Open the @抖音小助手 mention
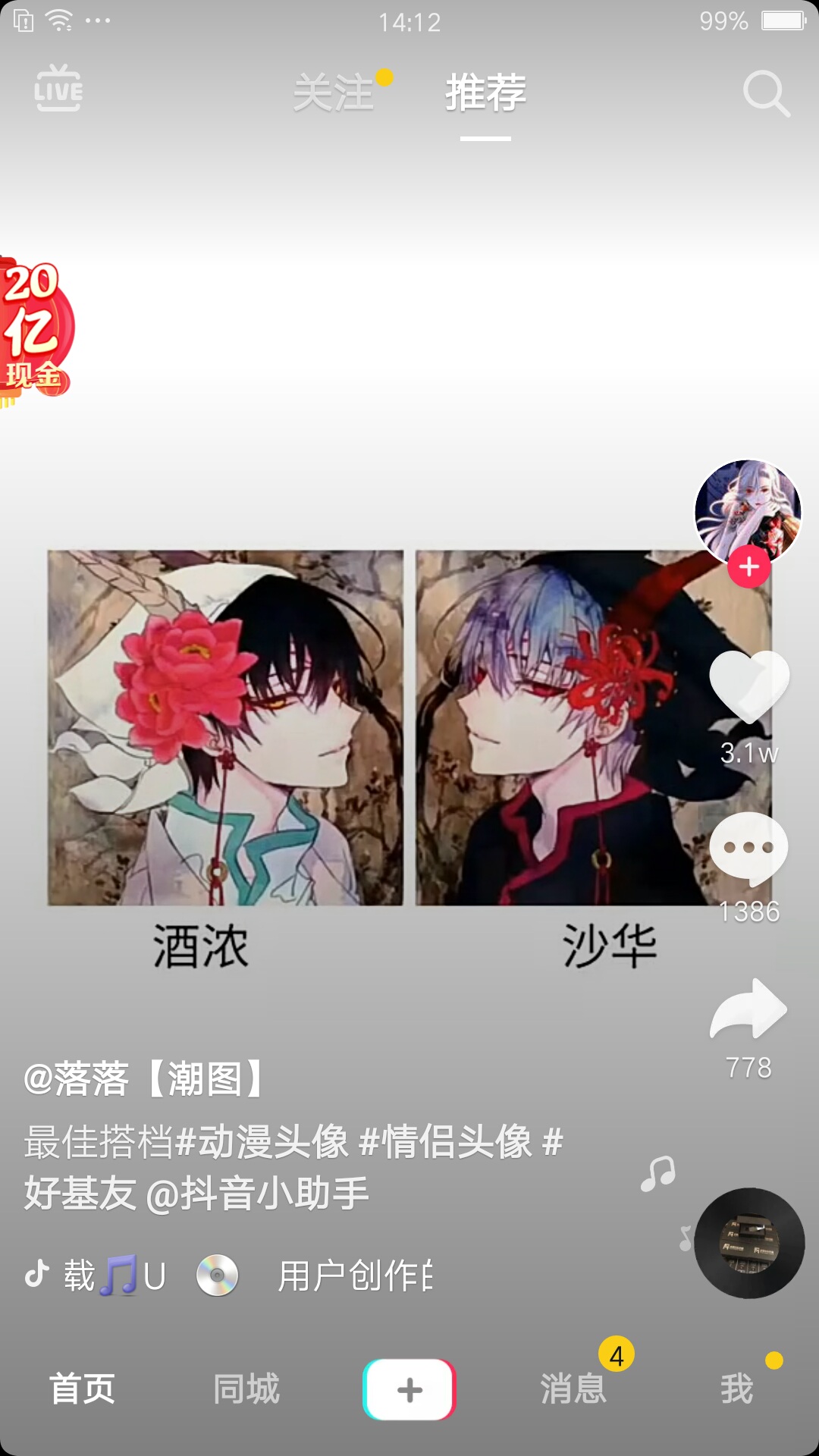 [x=257, y=1193]
